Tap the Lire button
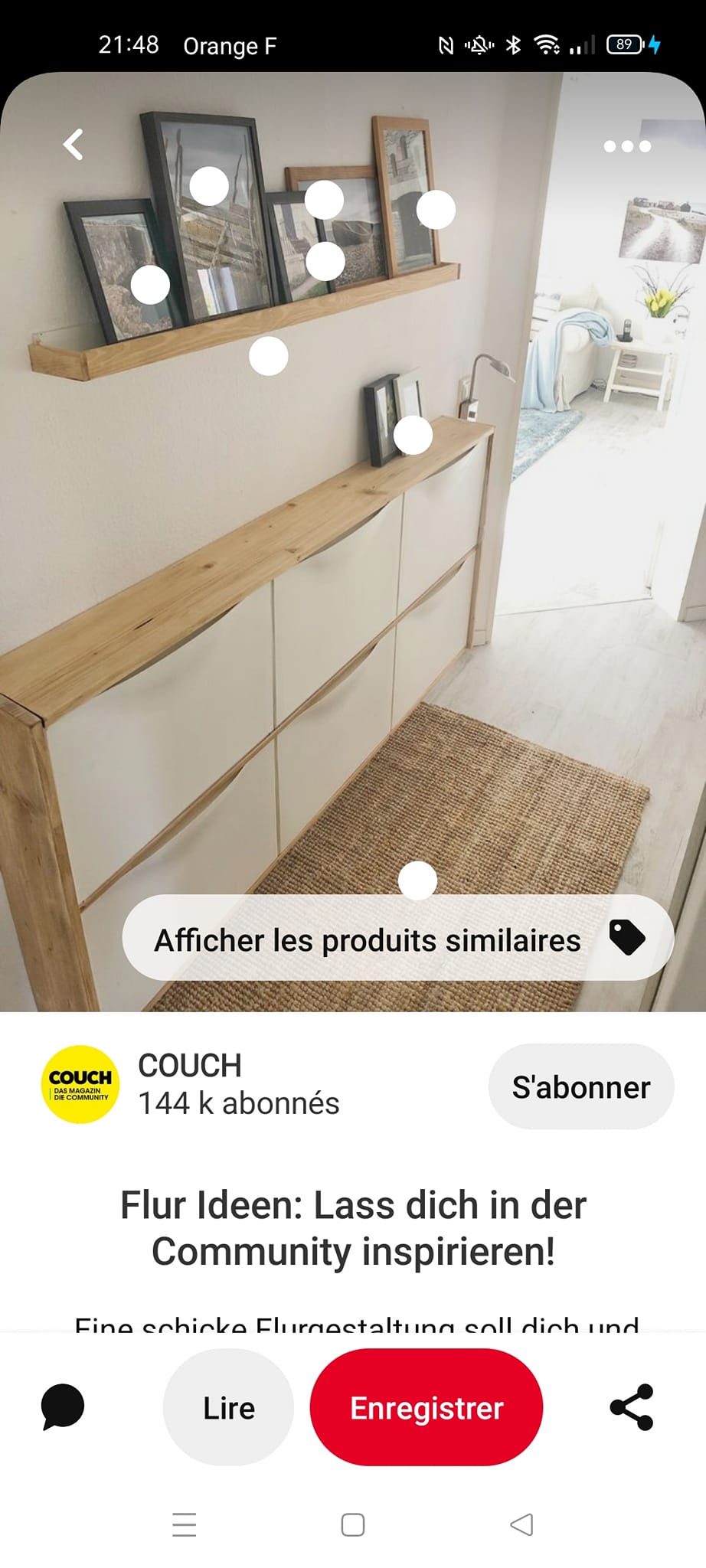The image size is (706, 1568). [x=228, y=1408]
